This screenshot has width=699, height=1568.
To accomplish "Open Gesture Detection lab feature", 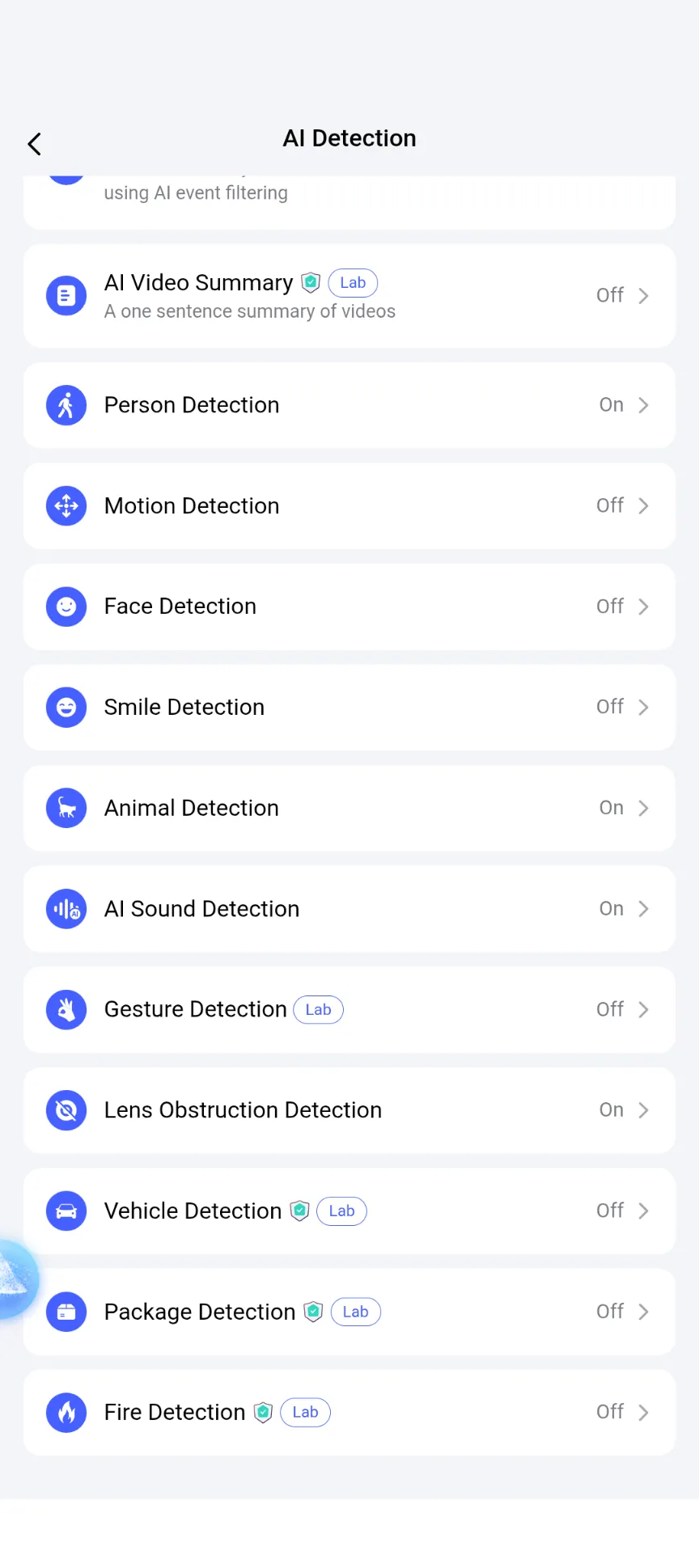I will click(349, 1009).
